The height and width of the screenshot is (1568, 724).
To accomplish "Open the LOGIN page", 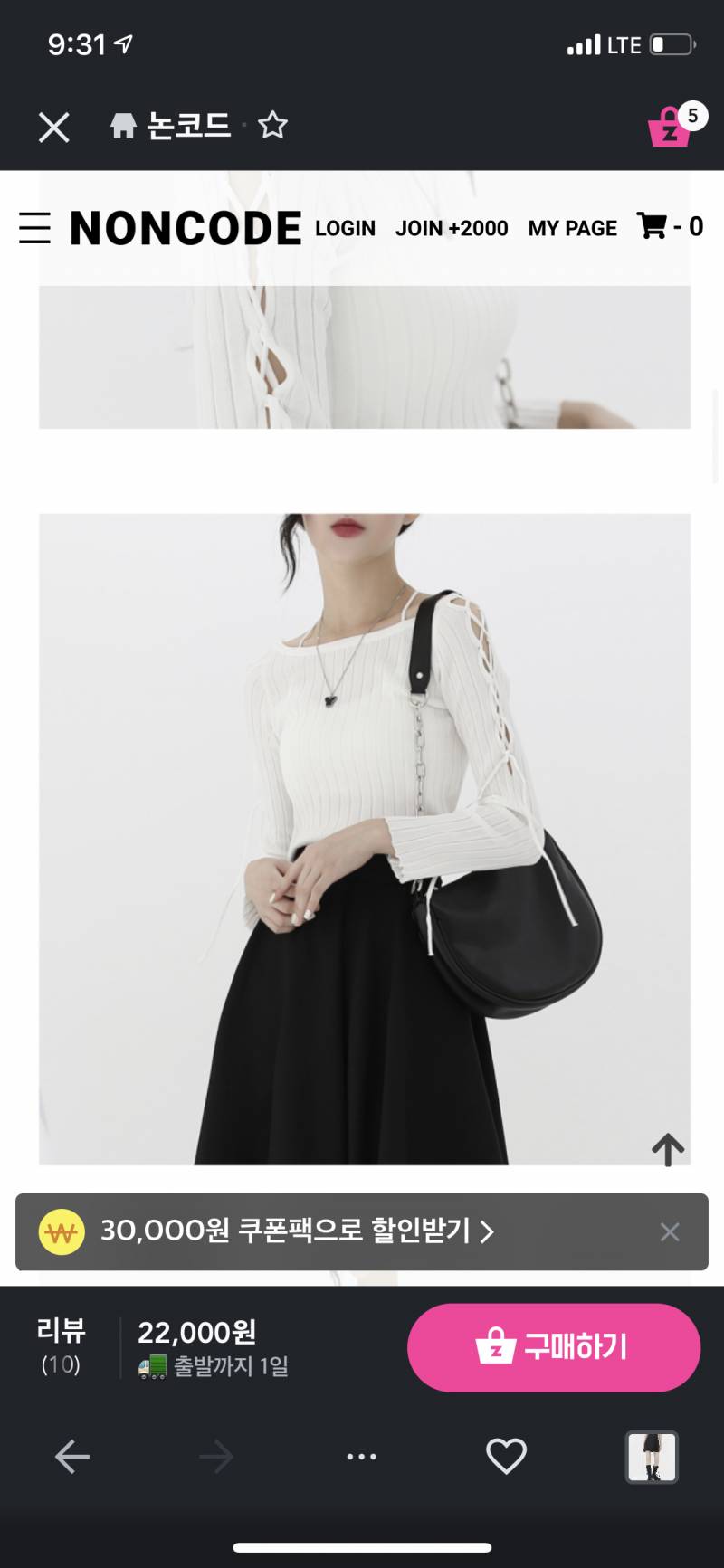I will [x=345, y=228].
